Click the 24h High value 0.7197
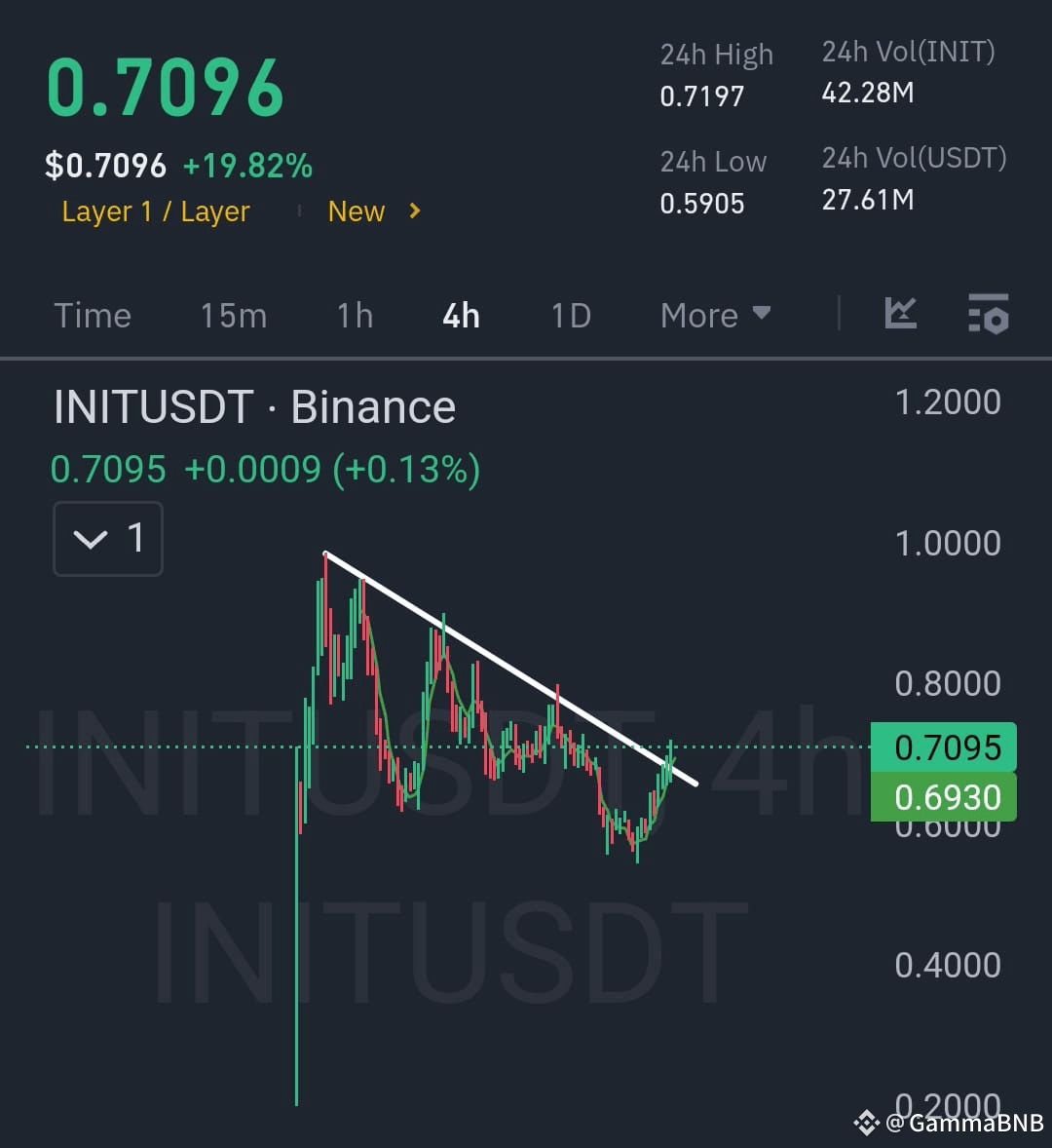 (703, 96)
